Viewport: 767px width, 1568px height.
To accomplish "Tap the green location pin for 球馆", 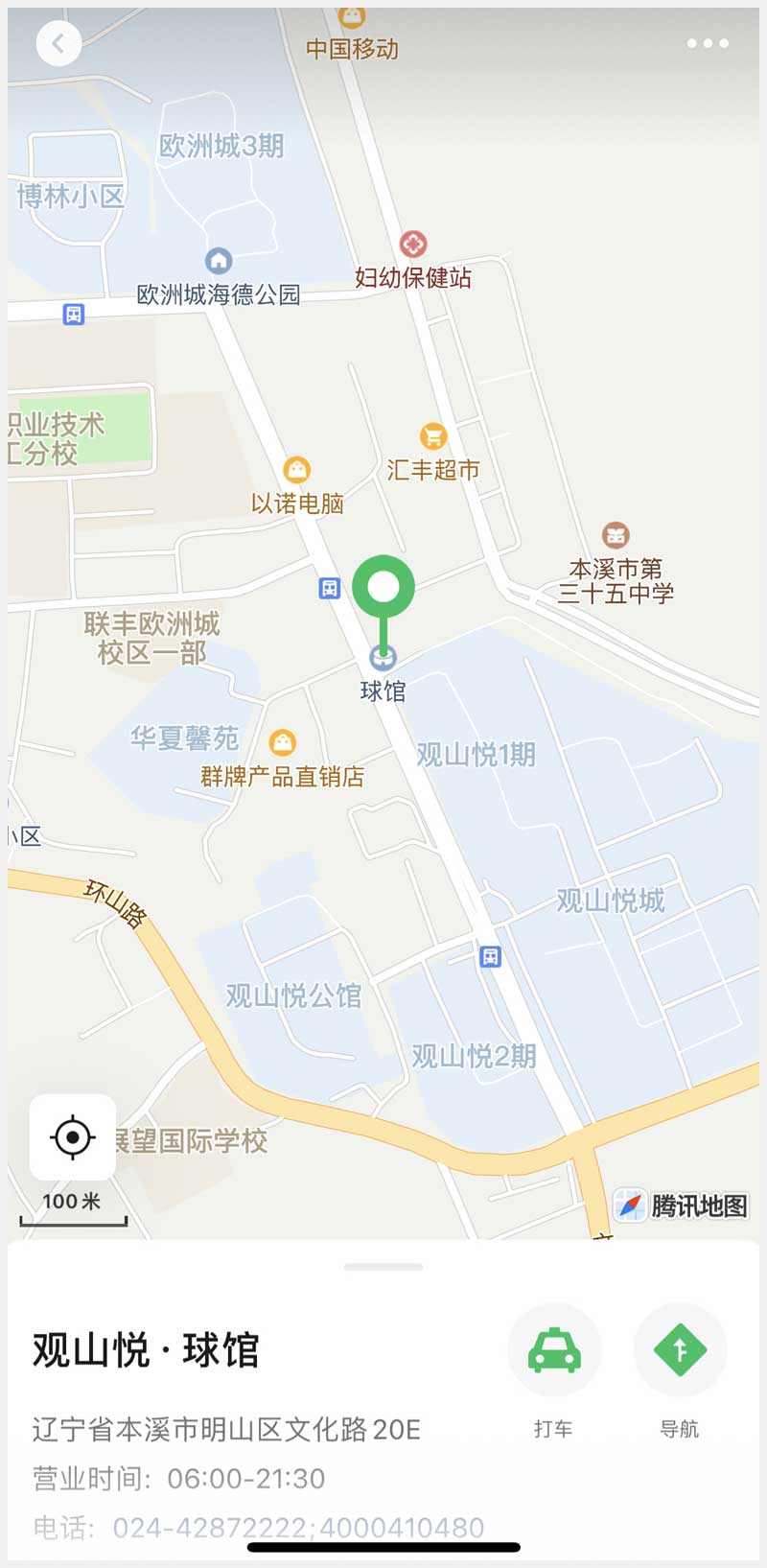I will click(383, 588).
